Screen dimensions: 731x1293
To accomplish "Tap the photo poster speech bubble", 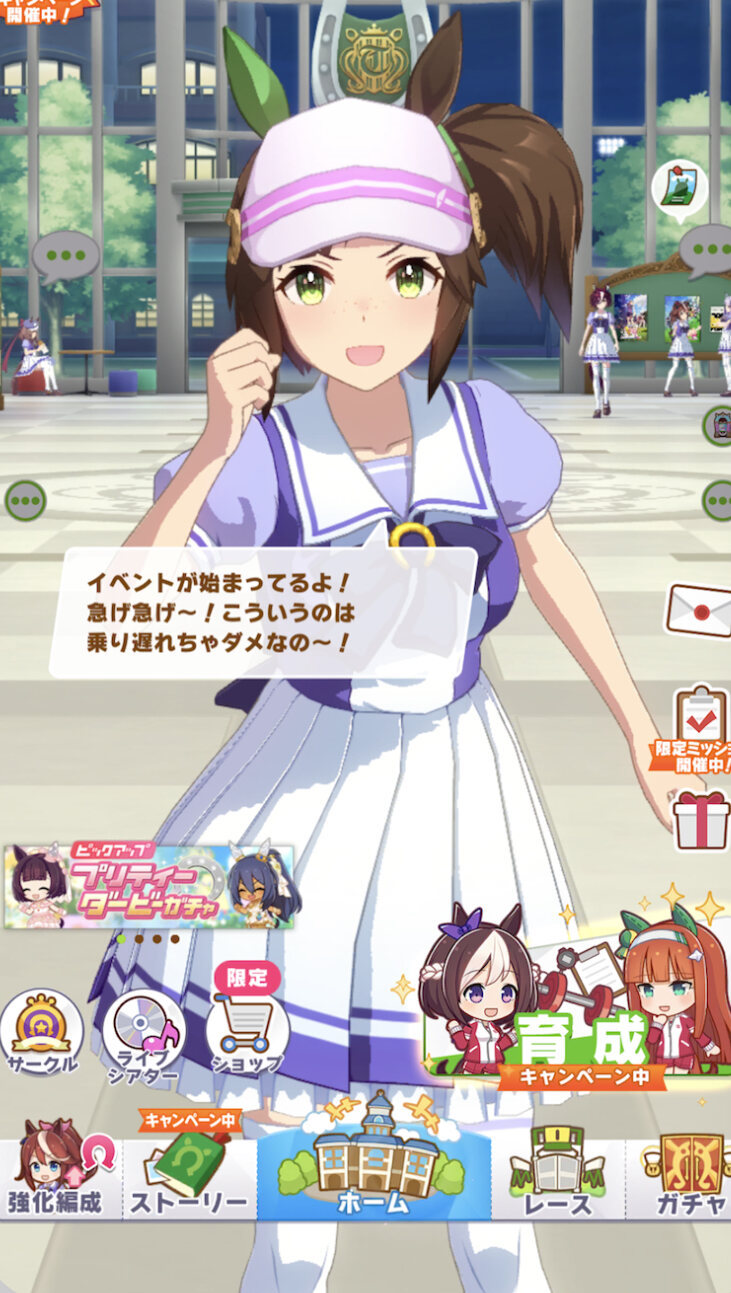I will coord(680,192).
